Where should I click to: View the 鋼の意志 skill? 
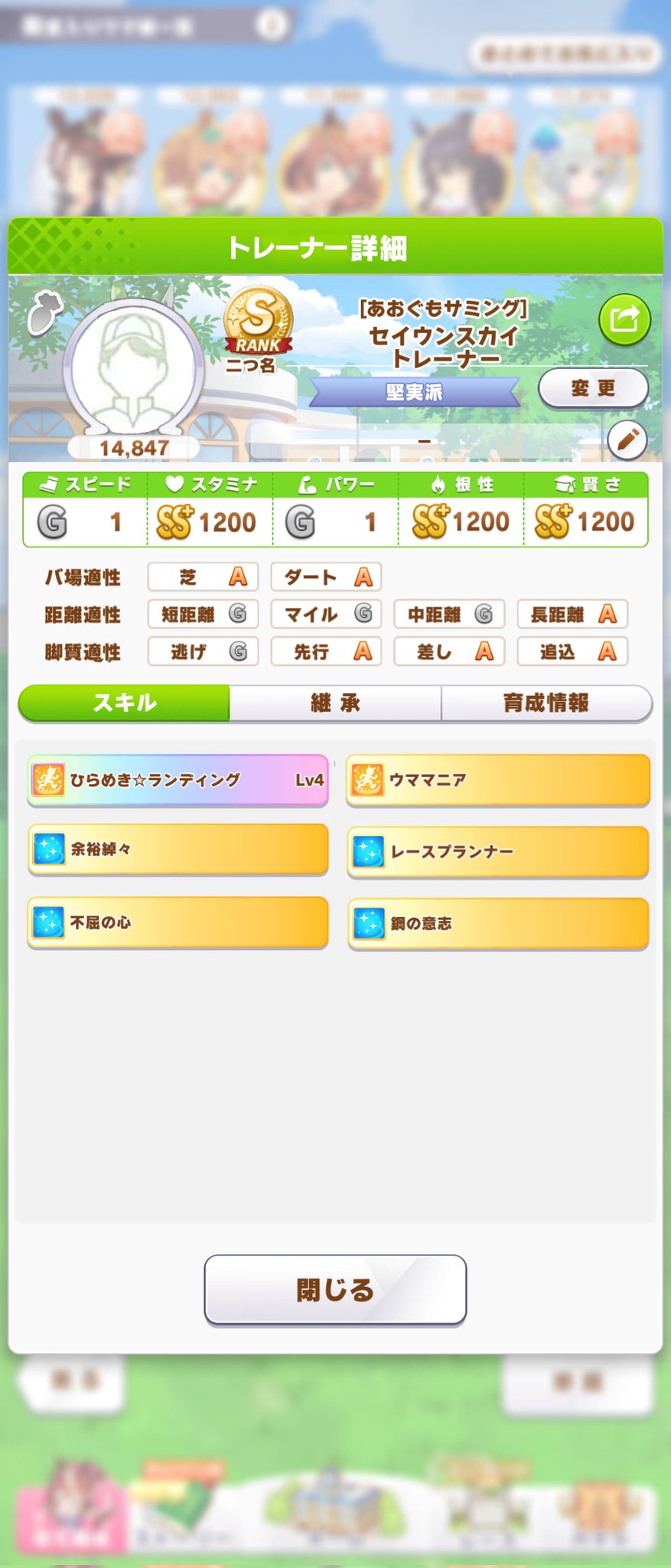pos(497,923)
